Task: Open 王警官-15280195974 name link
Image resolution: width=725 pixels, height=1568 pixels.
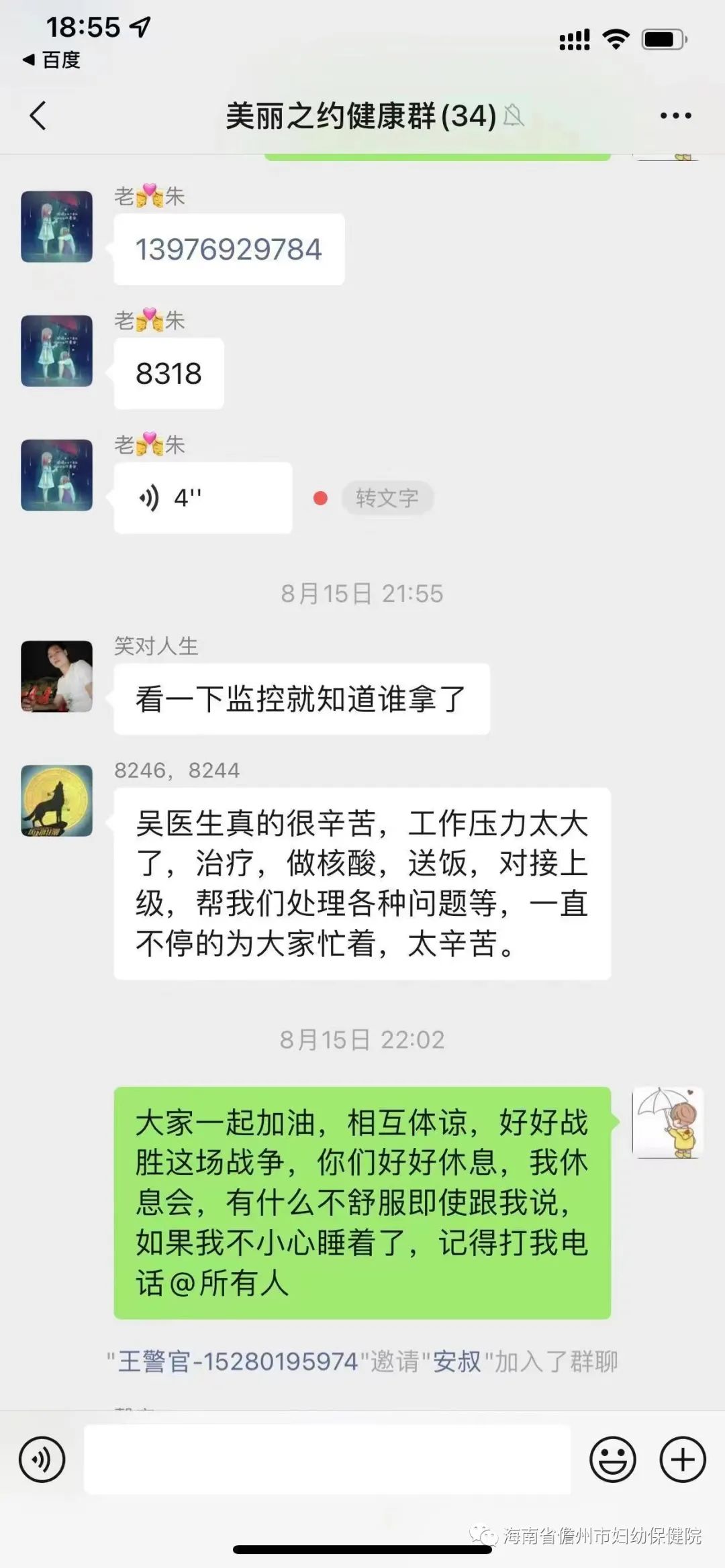Action: [x=238, y=1361]
